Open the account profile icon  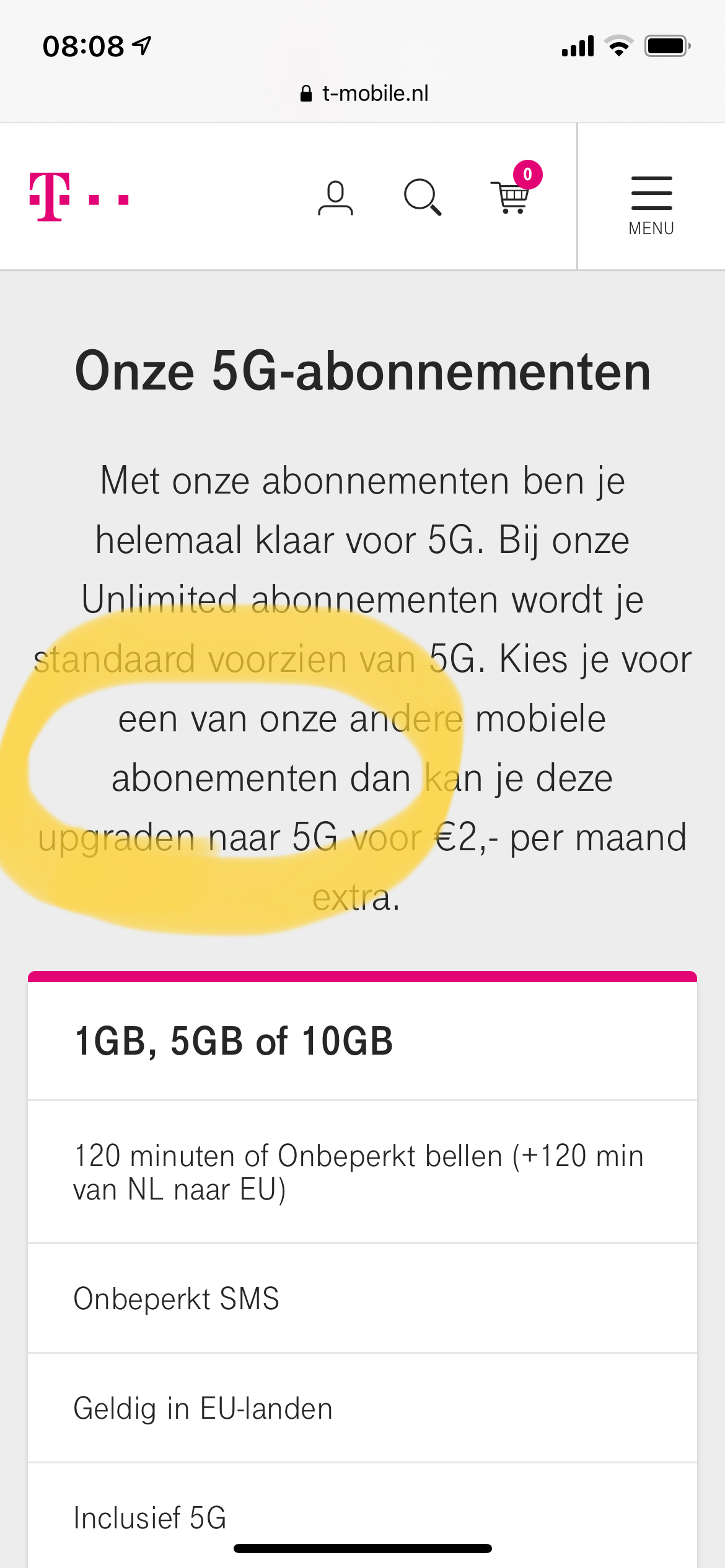tap(335, 198)
